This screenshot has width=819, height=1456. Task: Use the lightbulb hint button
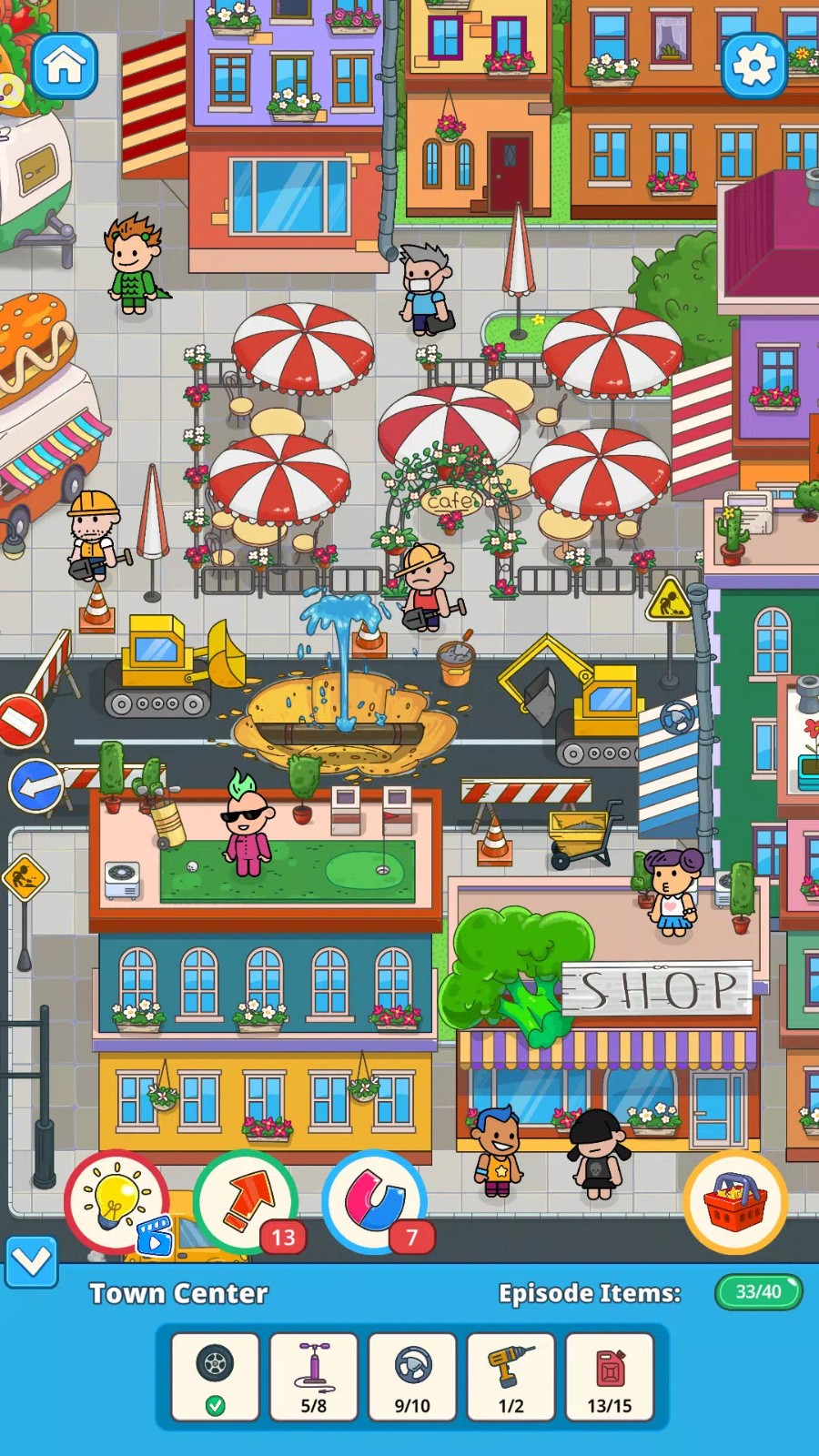click(116, 1201)
